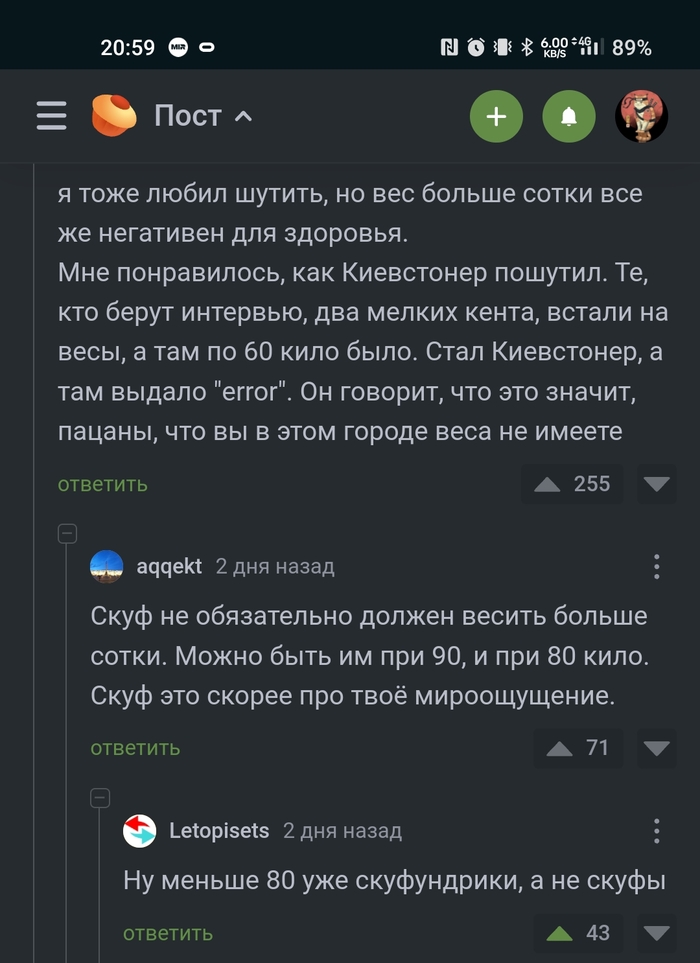Upvote aqqekt's comment
Image resolution: width=700 pixels, height=963 pixels.
(x=560, y=748)
